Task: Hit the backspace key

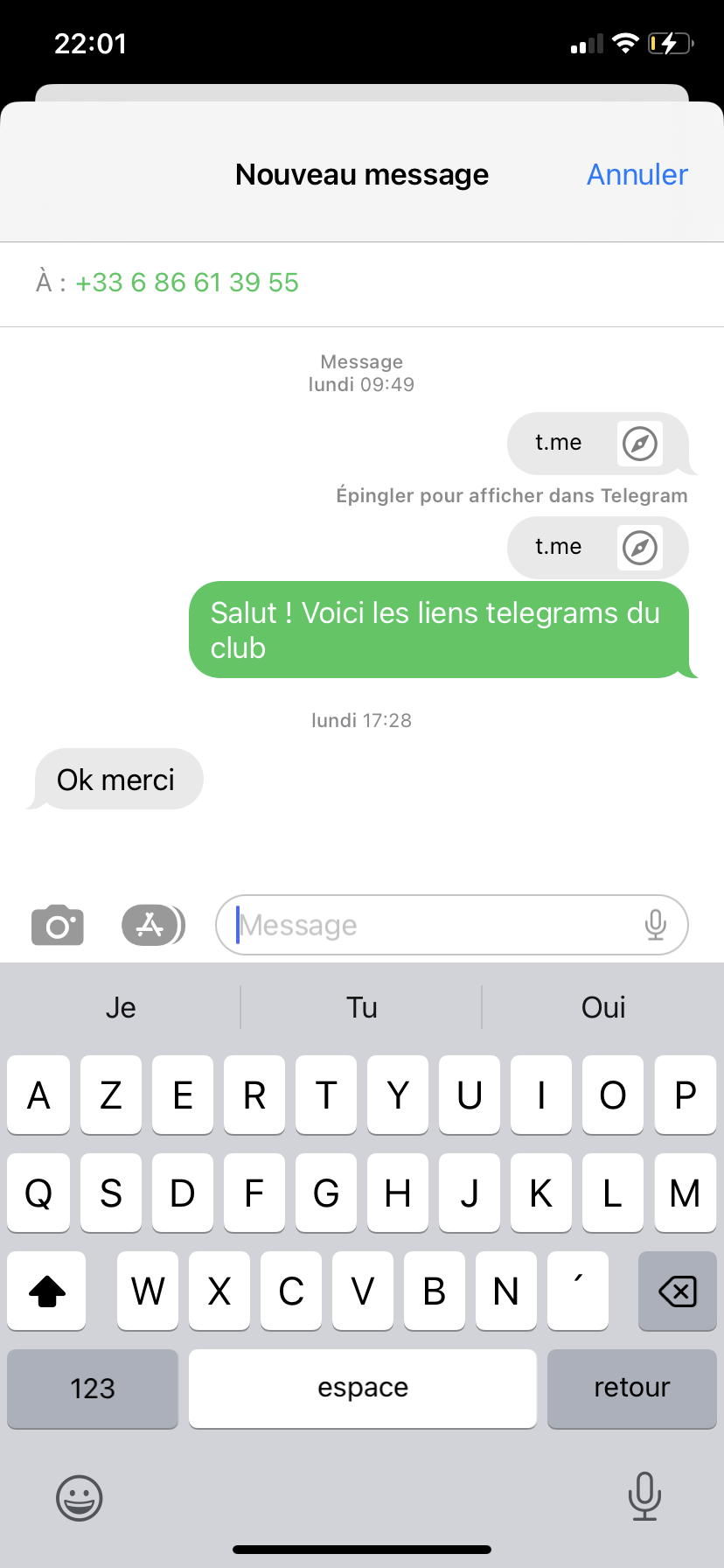Action: click(x=677, y=1291)
